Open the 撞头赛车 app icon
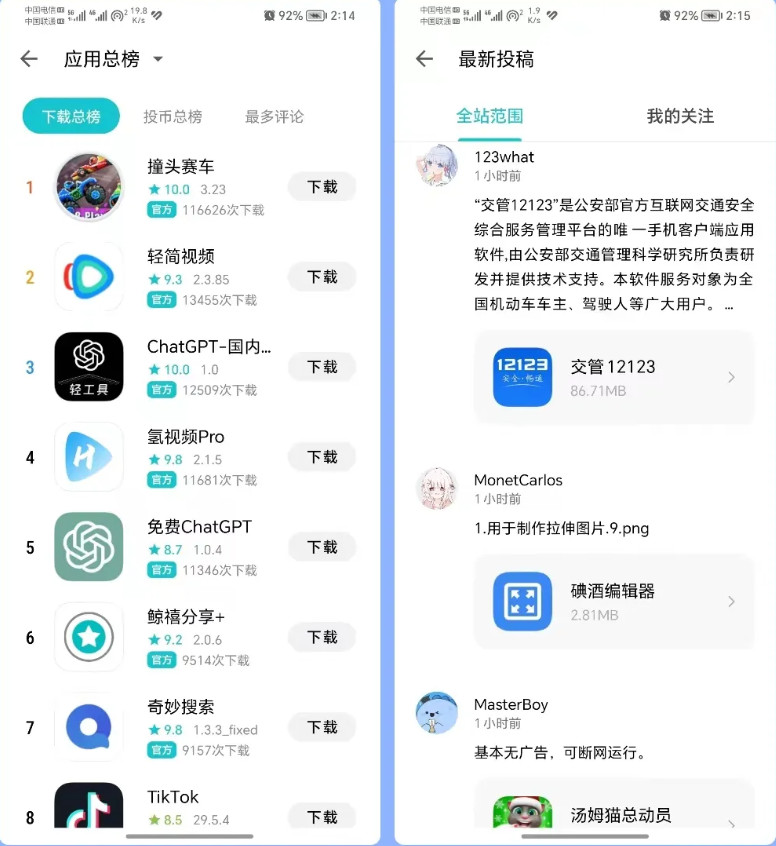 coord(88,187)
